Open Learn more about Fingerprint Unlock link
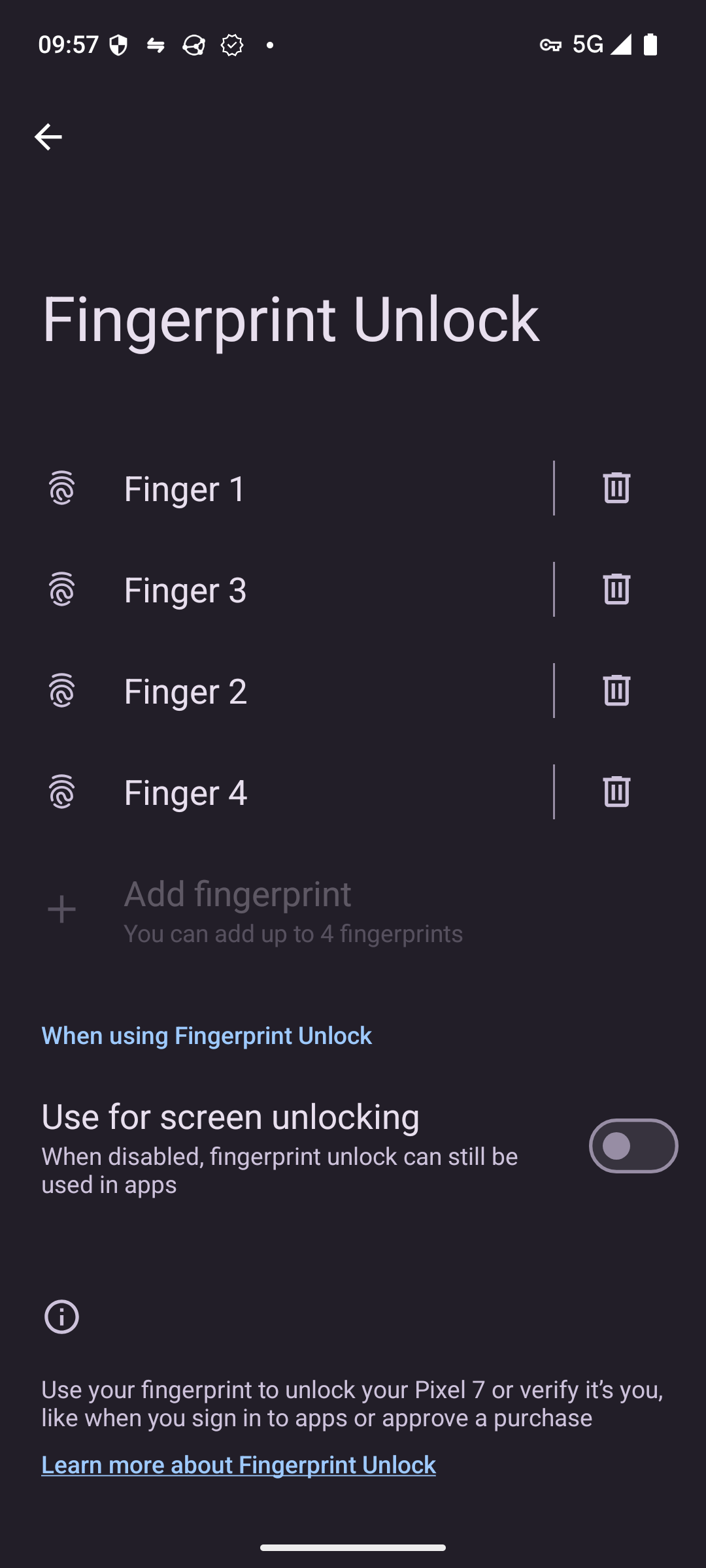The image size is (706, 1568). pyautogui.click(x=239, y=1465)
